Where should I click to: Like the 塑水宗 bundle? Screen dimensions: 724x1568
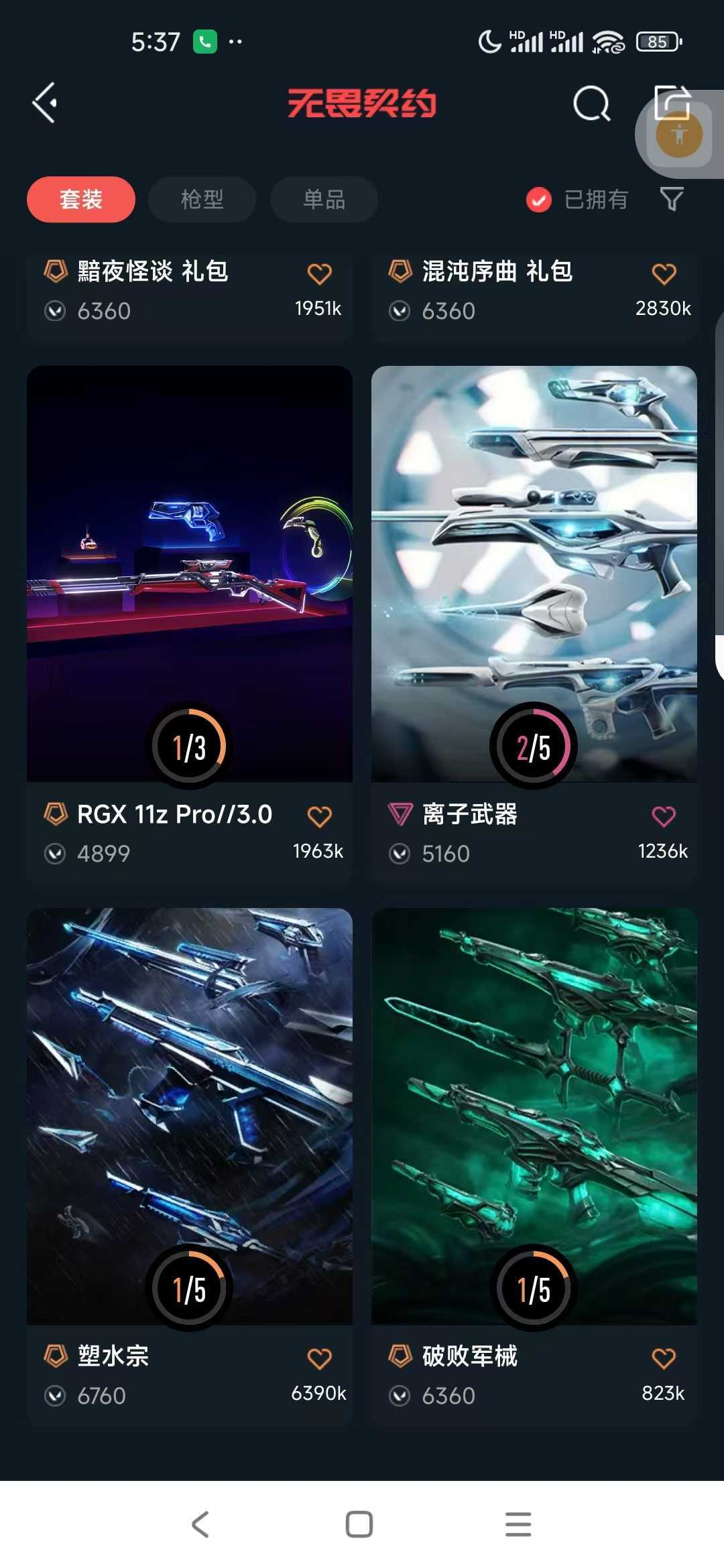click(x=320, y=1358)
